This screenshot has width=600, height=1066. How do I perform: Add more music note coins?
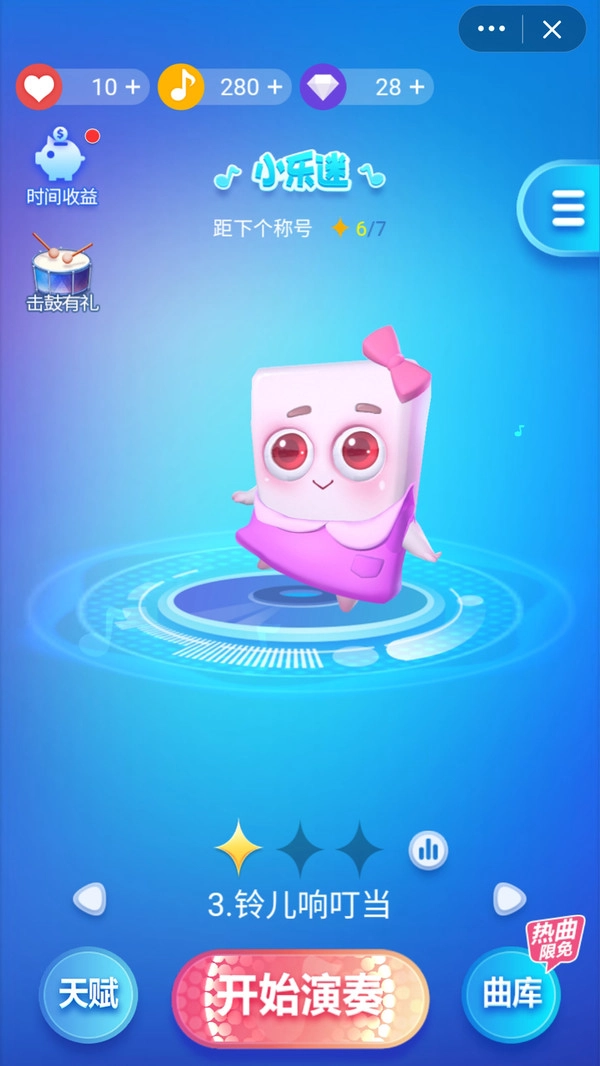pos(274,87)
